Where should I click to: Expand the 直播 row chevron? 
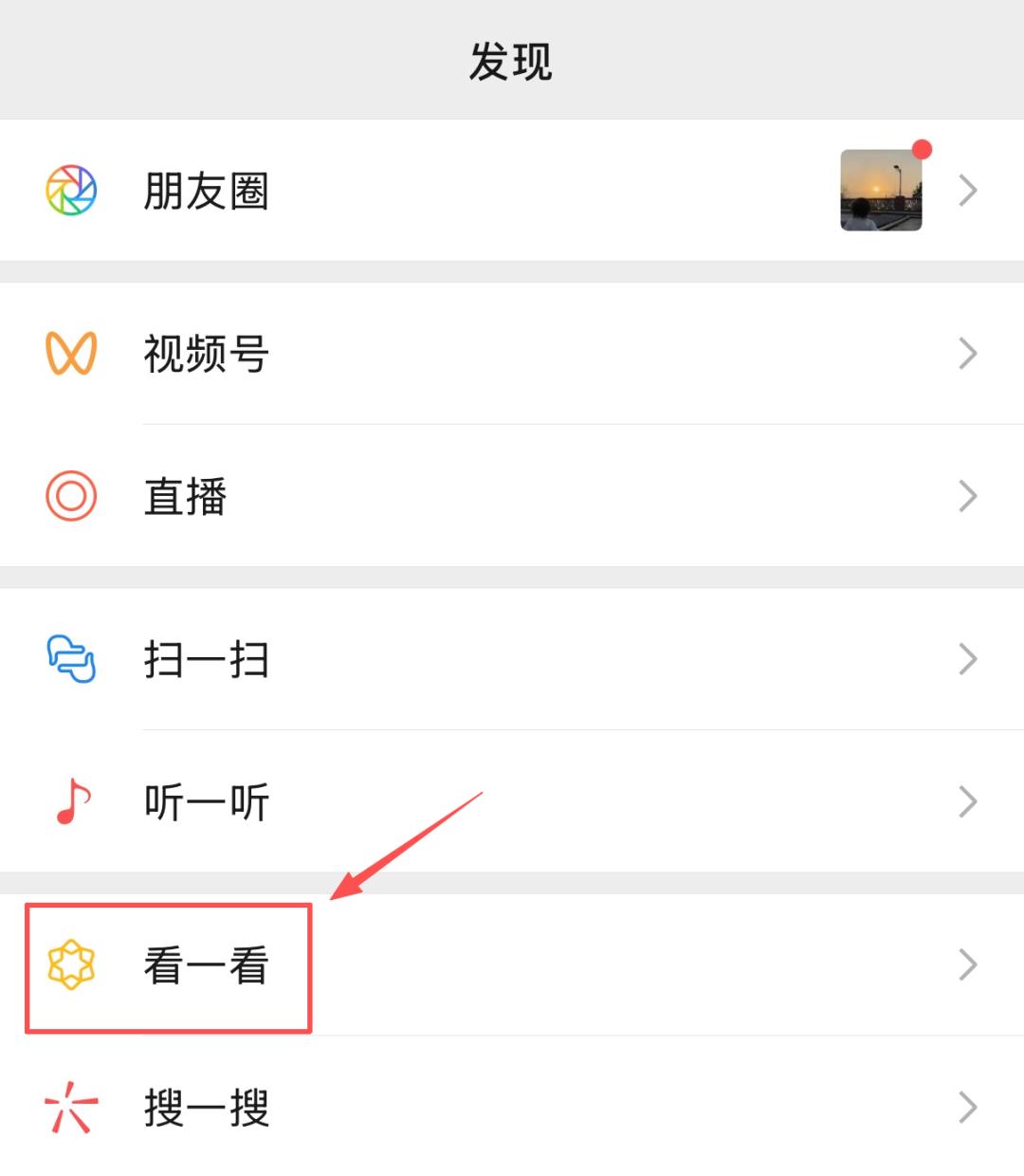pyautogui.click(x=968, y=494)
